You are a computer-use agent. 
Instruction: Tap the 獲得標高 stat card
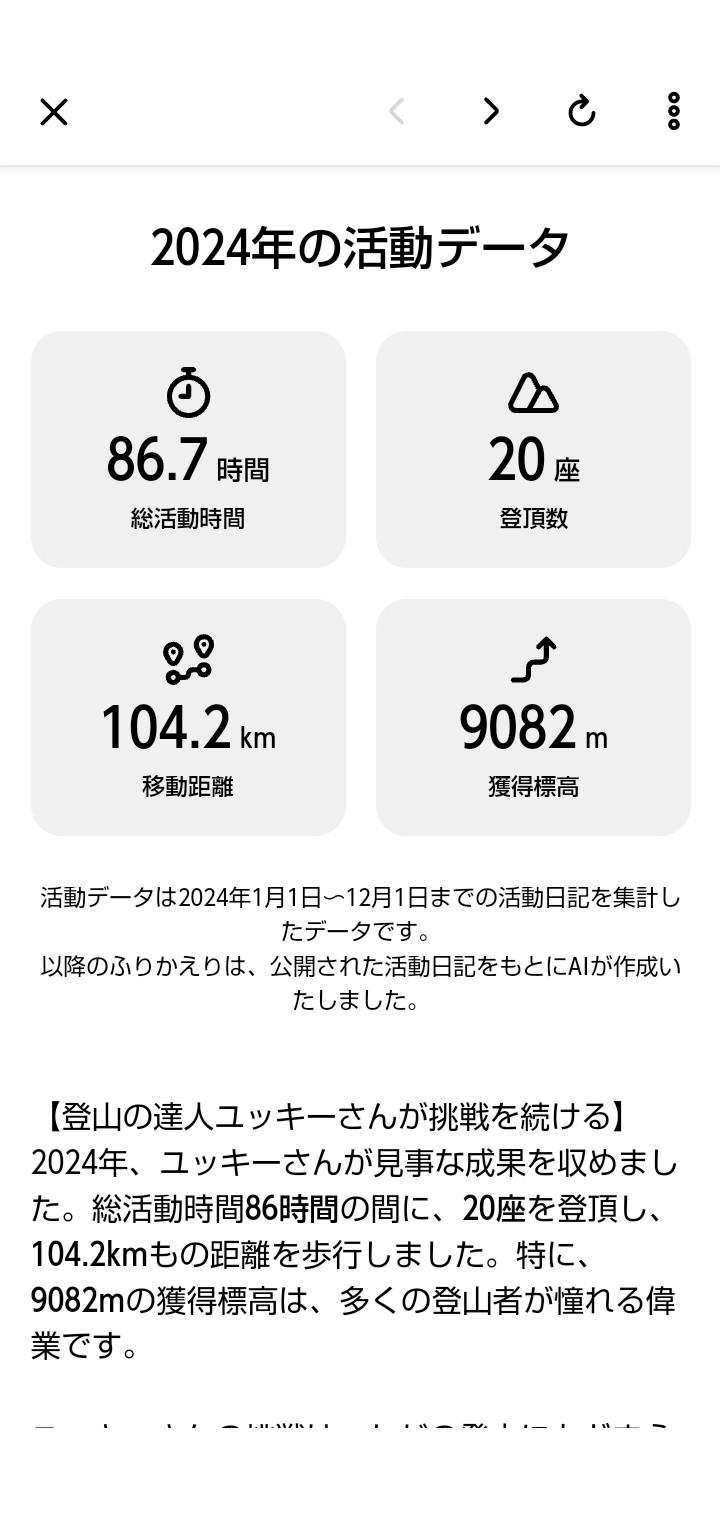[x=533, y=716]
